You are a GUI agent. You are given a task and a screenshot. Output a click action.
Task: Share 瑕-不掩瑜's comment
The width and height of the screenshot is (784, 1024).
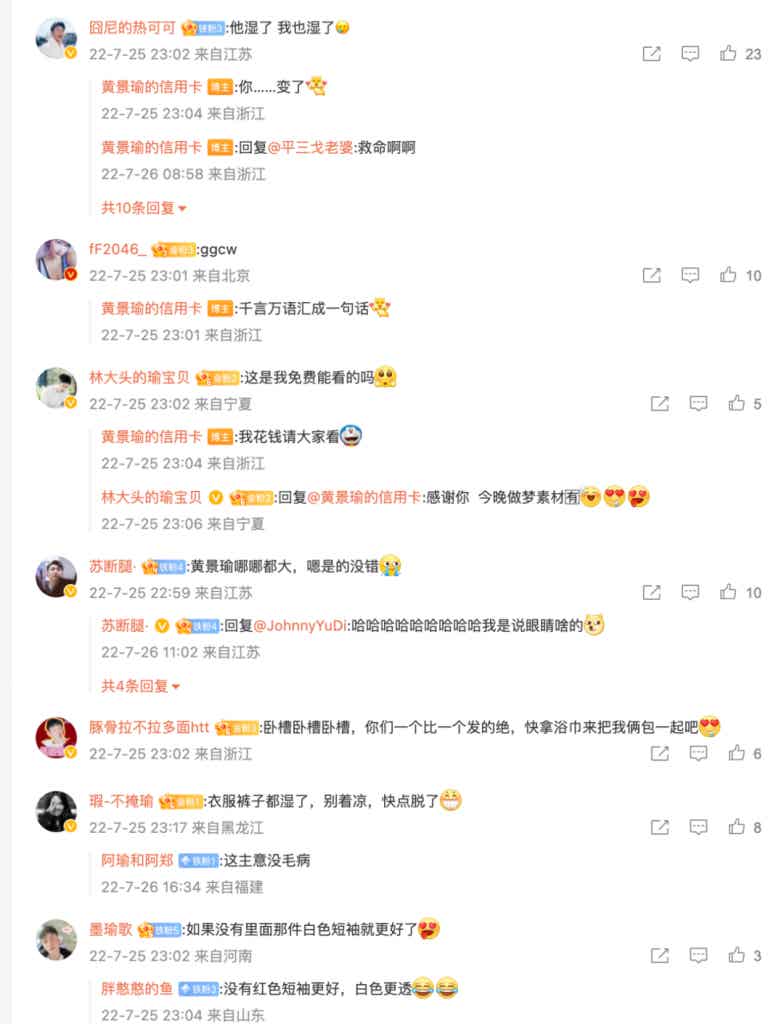[660, 827]
